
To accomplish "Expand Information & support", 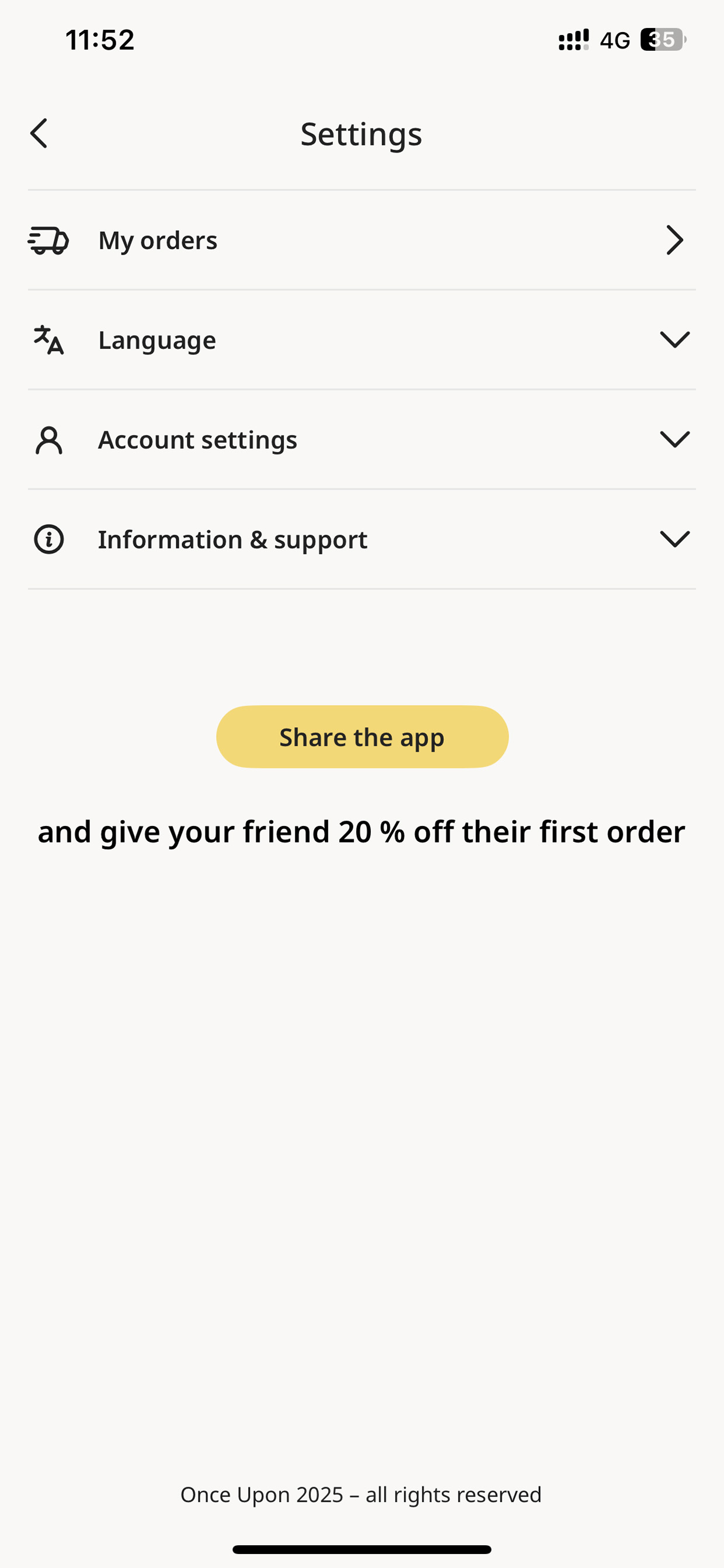I will click(361, 539).
